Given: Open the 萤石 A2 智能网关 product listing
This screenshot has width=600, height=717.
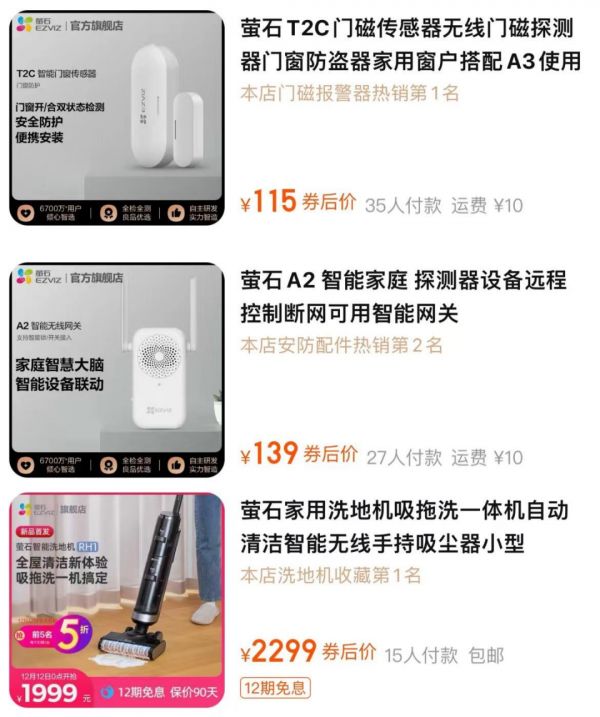Looking at the screenshot, I should (403, 296).
